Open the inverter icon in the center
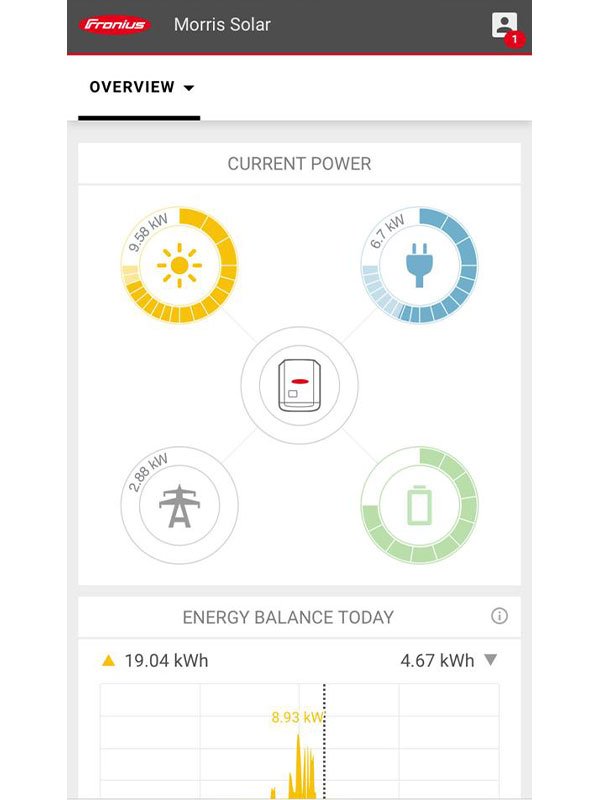 [299, 385]
